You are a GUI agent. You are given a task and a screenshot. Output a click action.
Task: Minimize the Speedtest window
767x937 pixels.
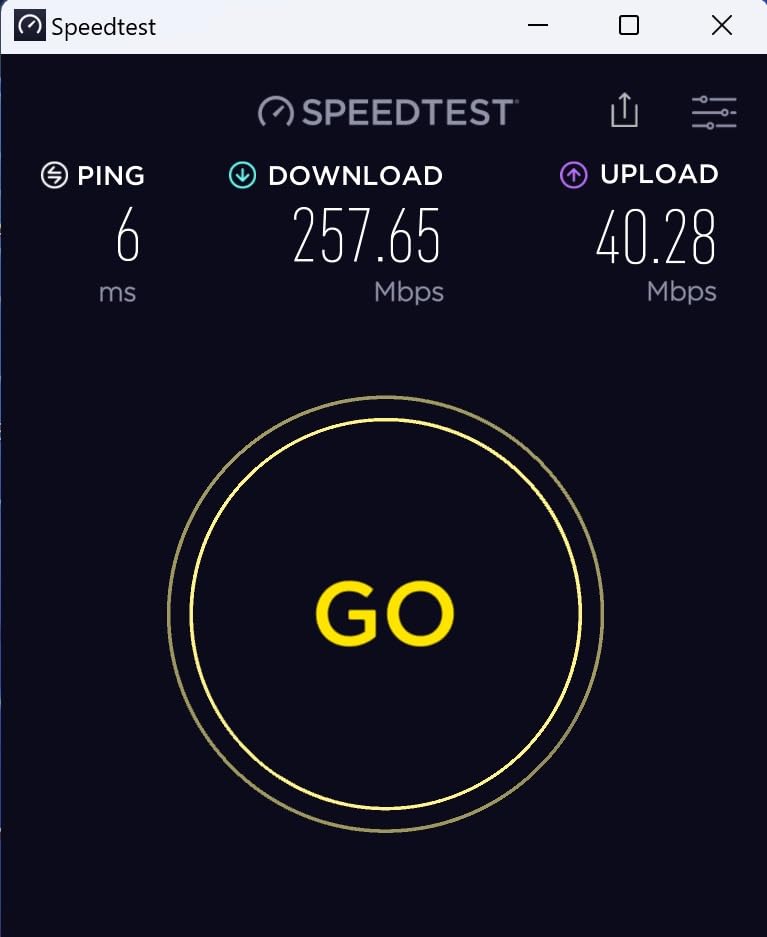(x=537, y=26)
